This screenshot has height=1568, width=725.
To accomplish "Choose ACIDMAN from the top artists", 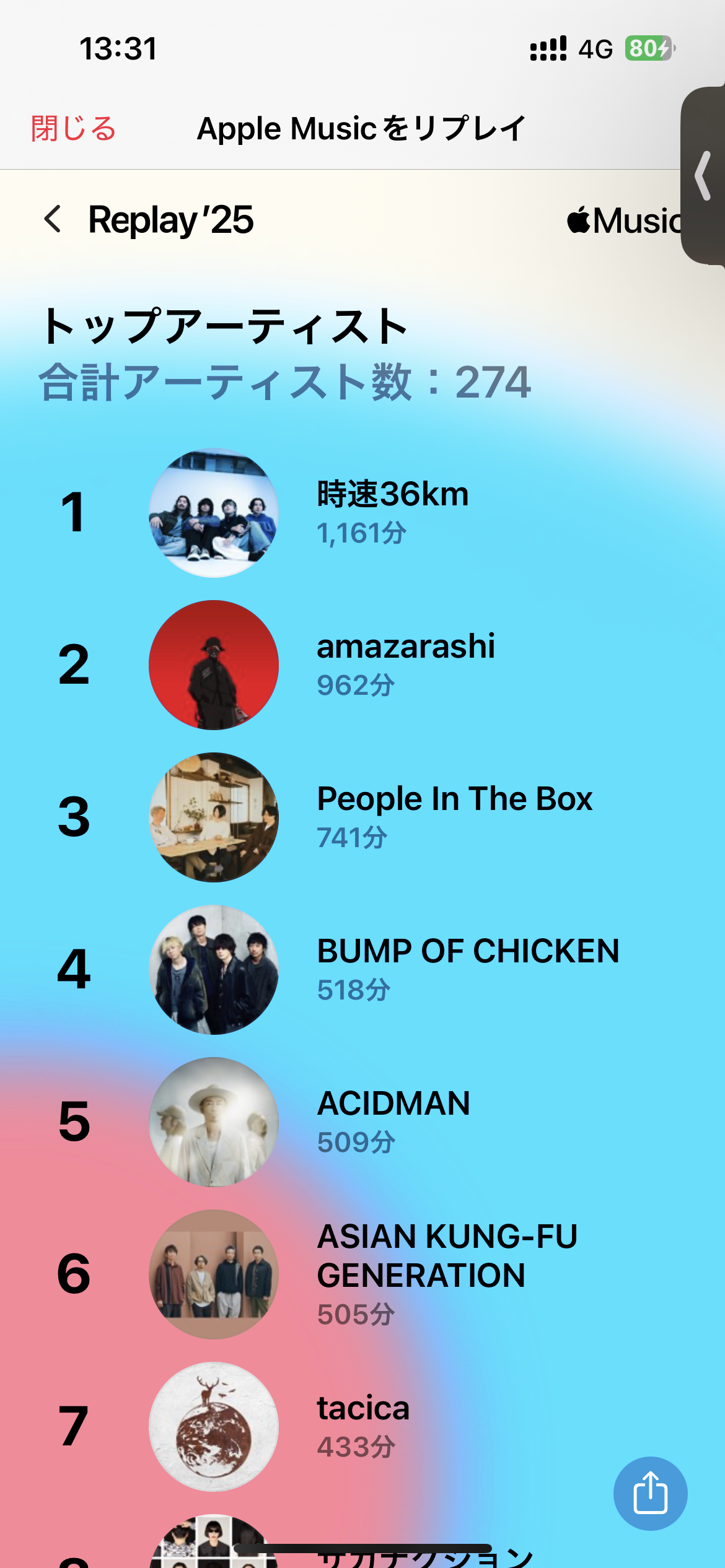I will [x=393, y=1121].
